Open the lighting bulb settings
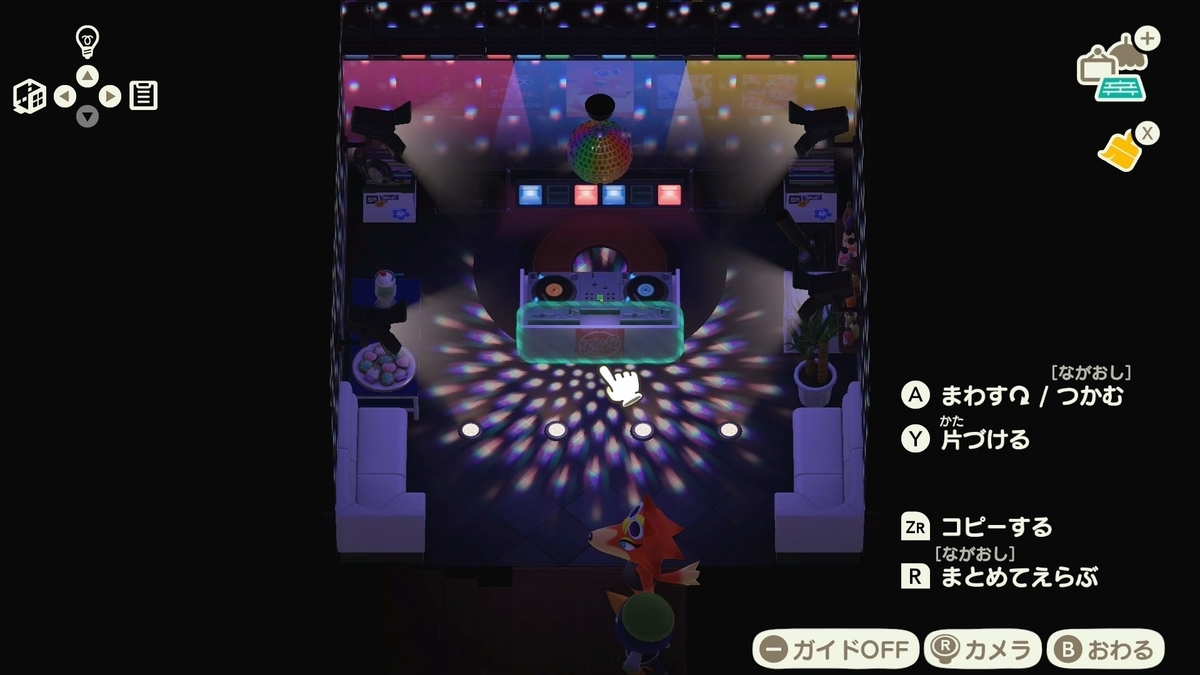Screen dimensions: 1200x675 coord(88,41)
